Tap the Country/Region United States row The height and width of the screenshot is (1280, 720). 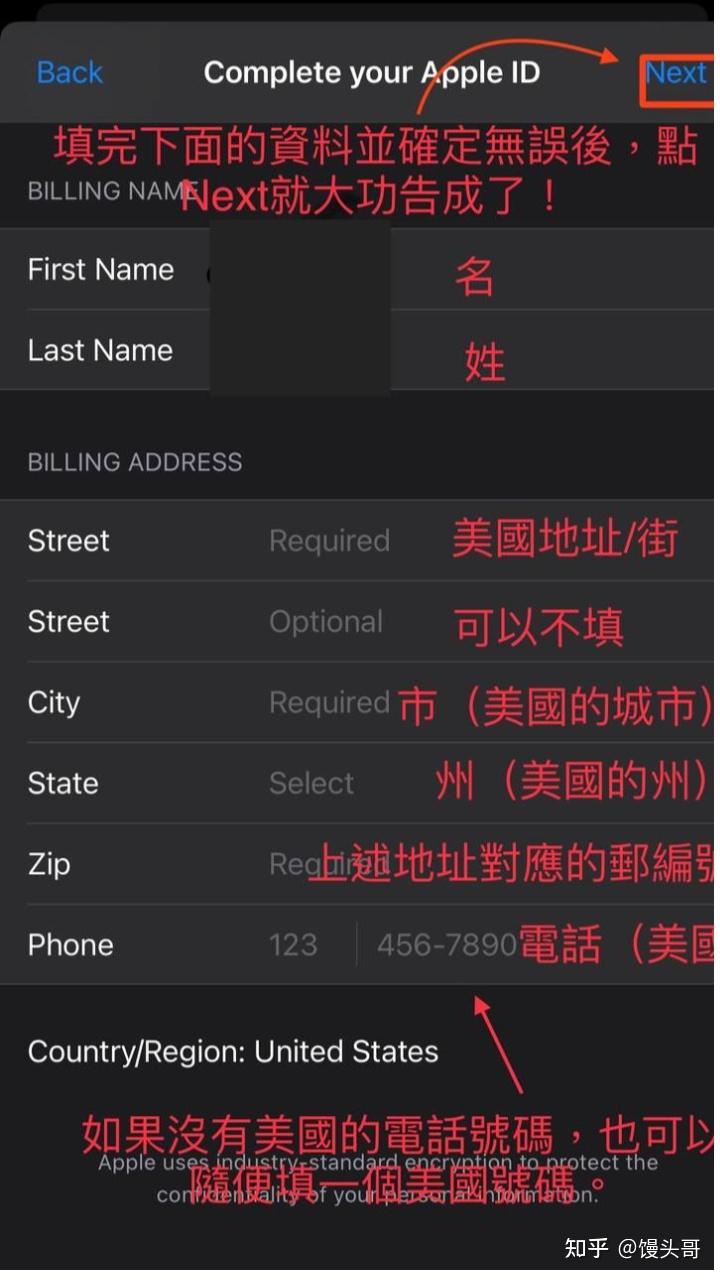232,1051
